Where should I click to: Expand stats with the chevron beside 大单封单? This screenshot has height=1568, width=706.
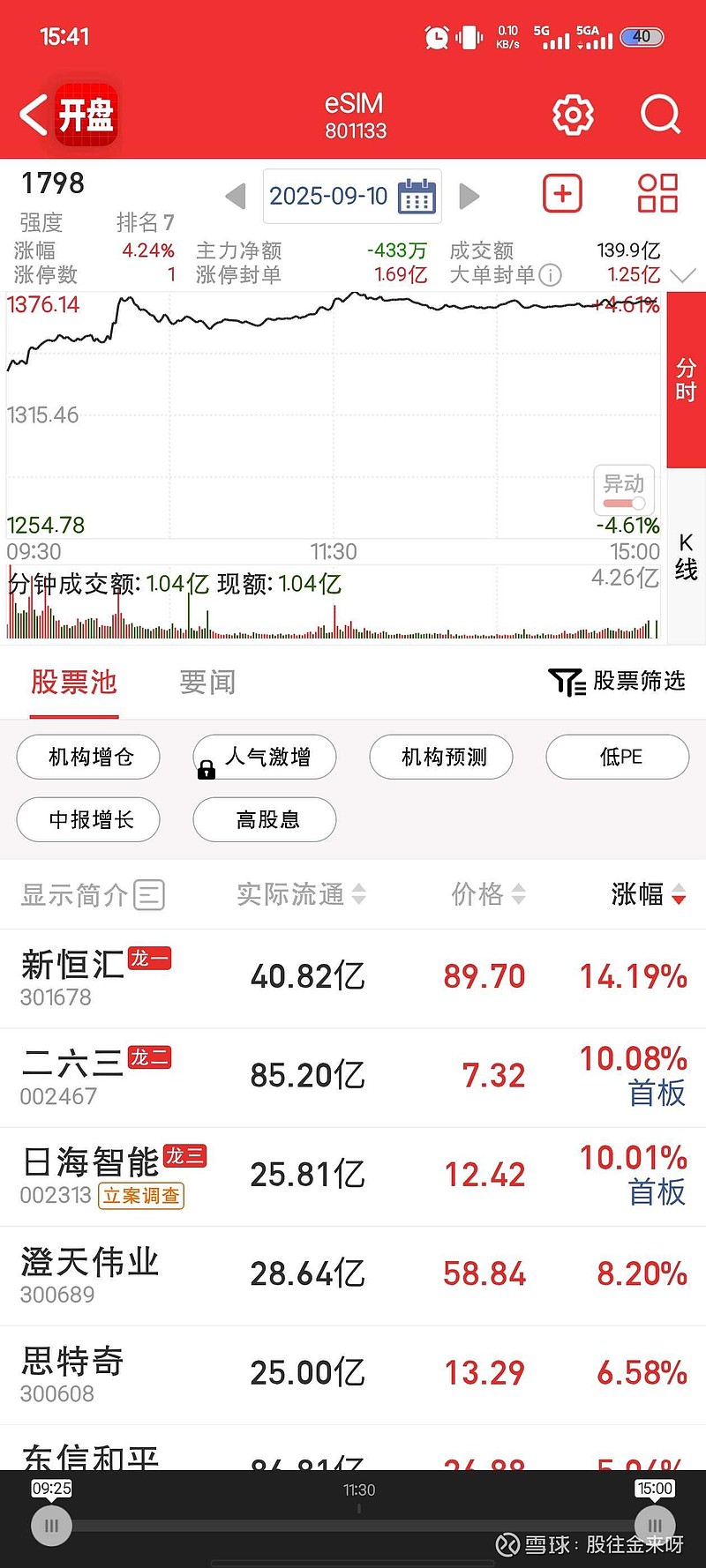pyautogui.click(x=683, y=276)
